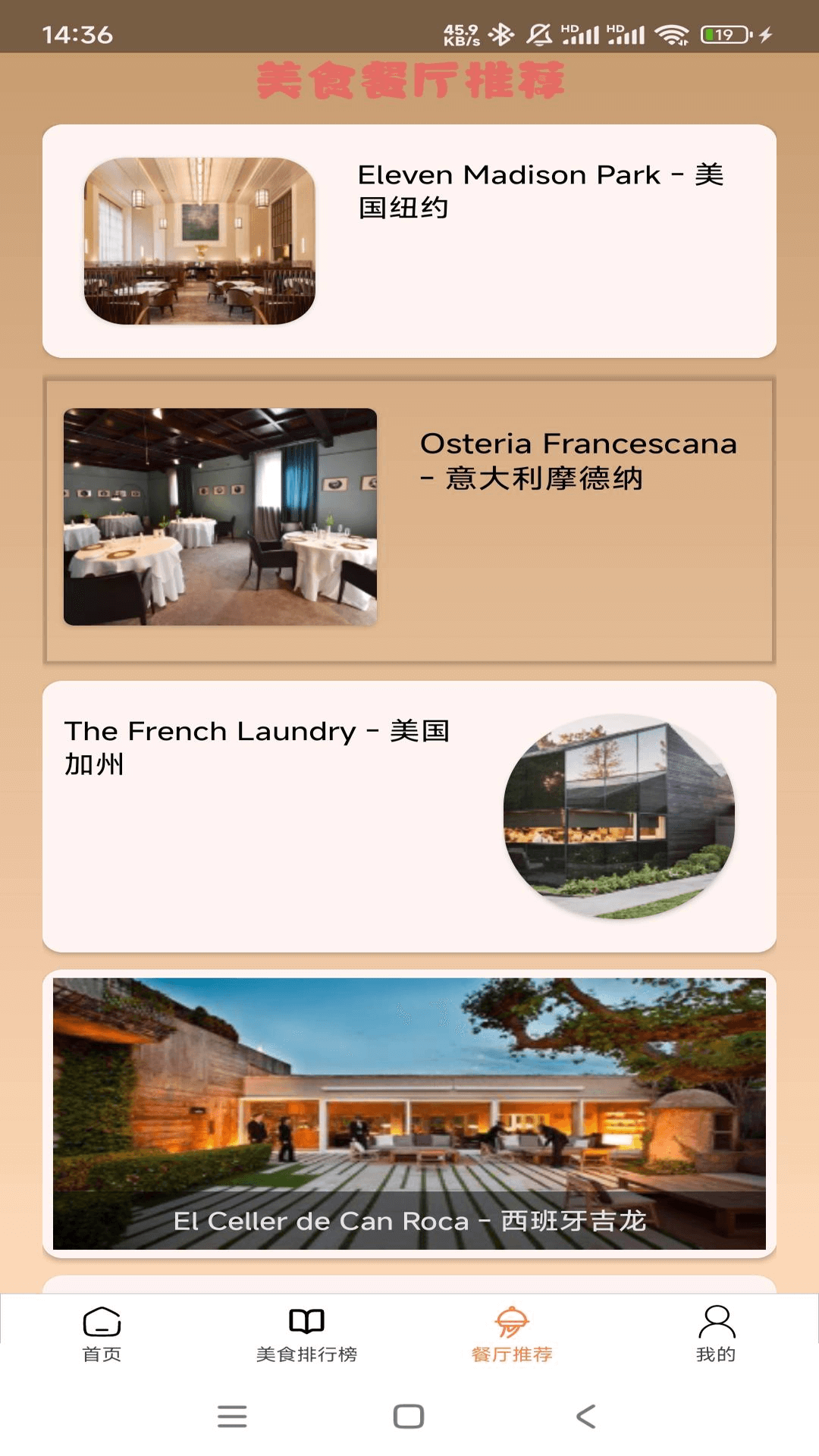Screen dimensions: 819x1456
Task: View The French Laundry restaurant details
Action: 409,816
